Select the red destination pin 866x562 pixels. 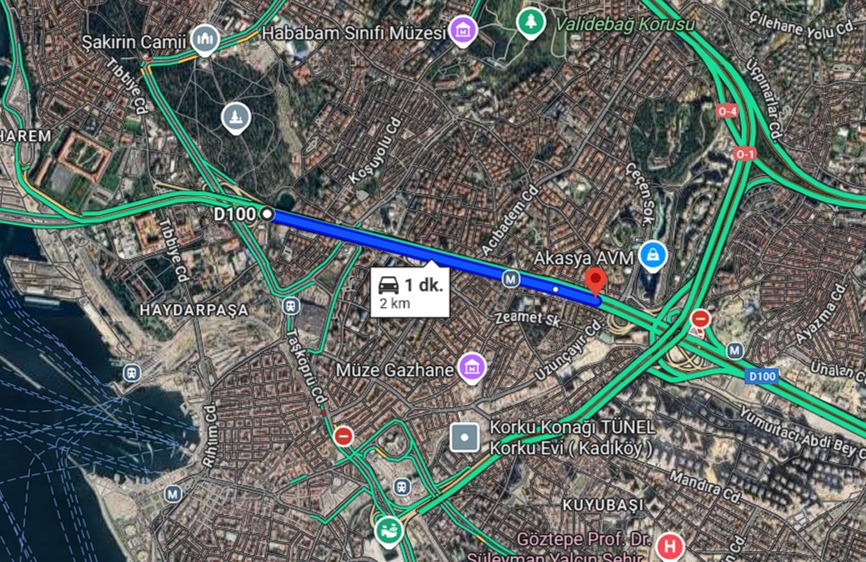[x=596, y=283]
